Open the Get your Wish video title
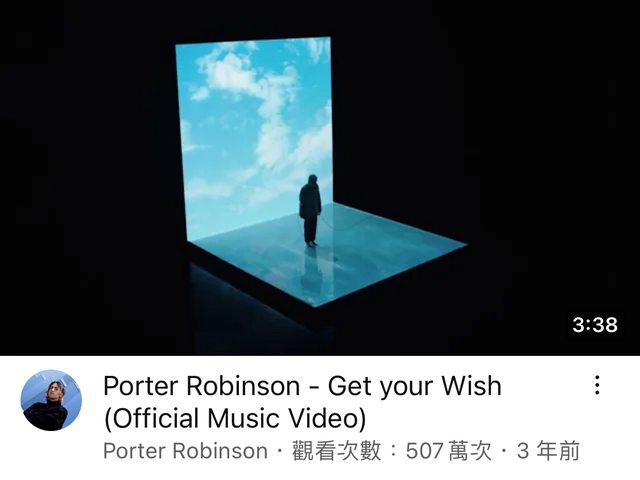 point(302,400)
